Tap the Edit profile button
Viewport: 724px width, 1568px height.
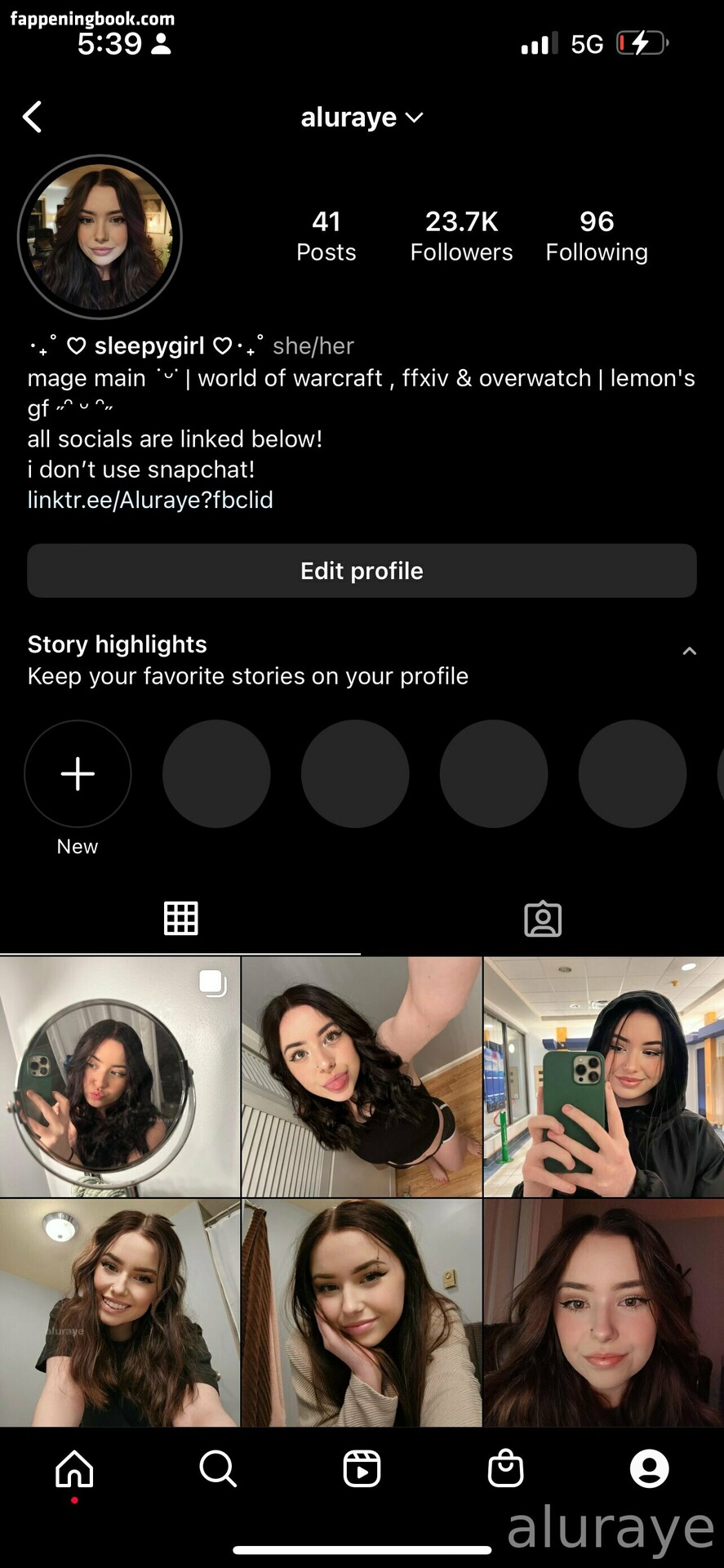(362, 571)
